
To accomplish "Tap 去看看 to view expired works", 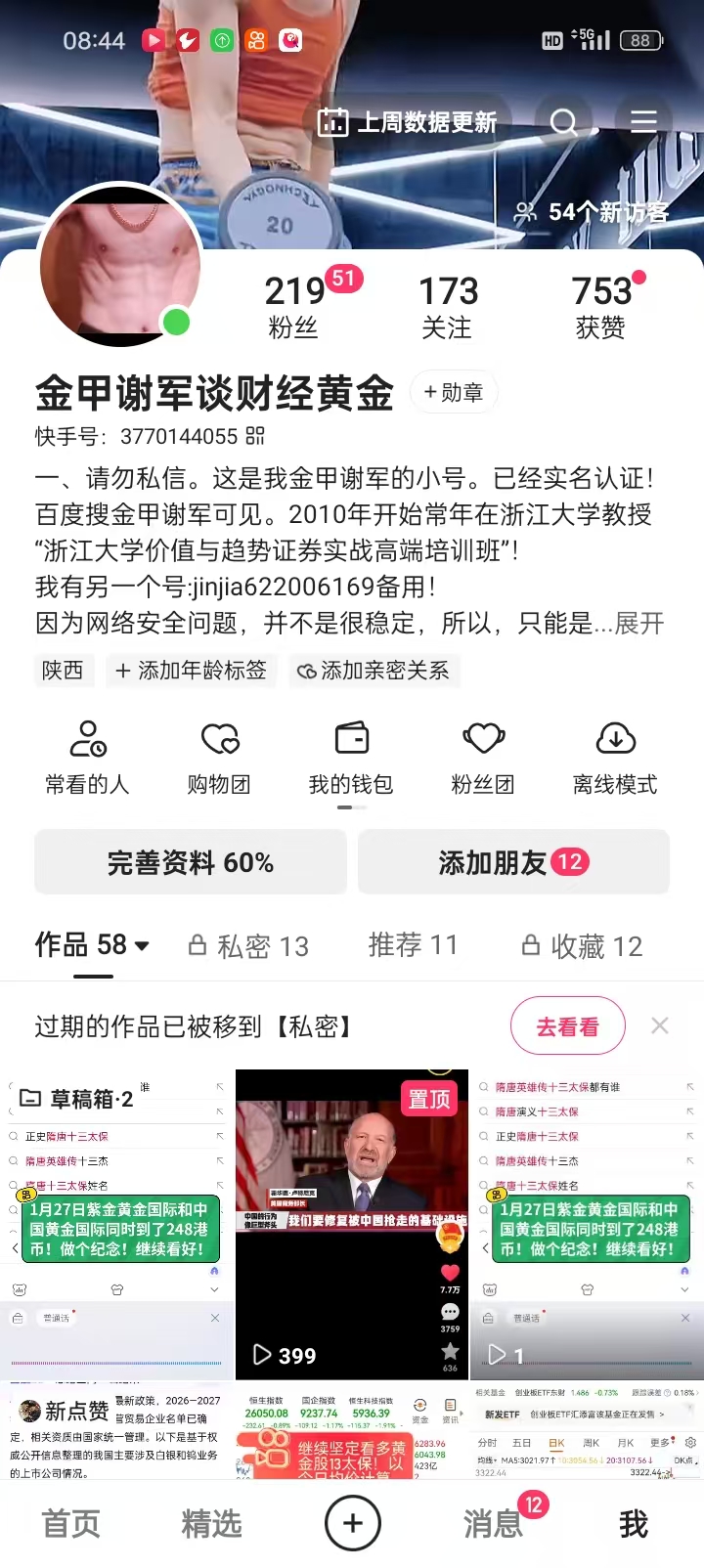I will pyautogui.click(x=567, y=1026).
